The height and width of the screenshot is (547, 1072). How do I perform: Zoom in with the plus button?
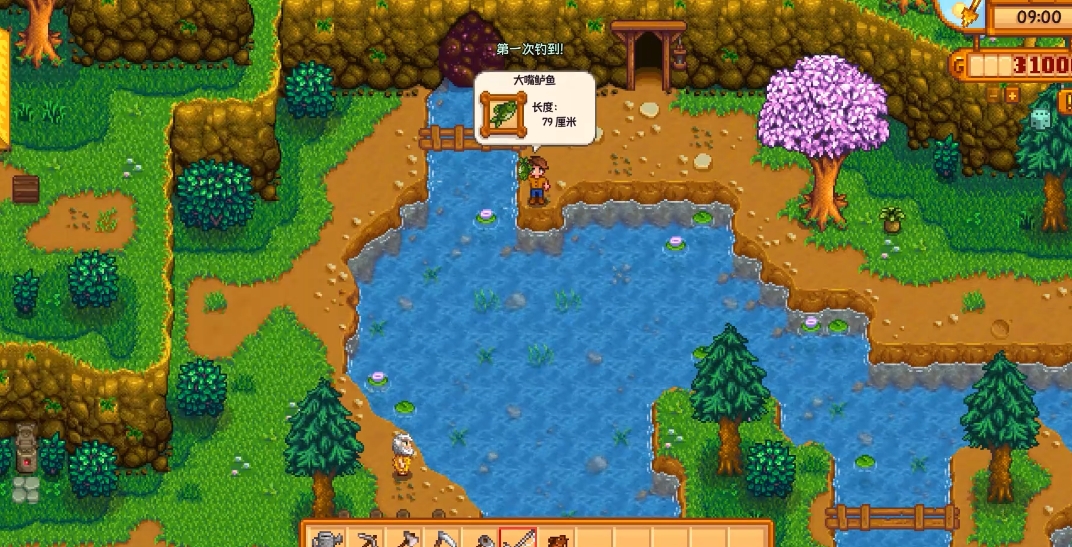click(x=1012, y=95)
